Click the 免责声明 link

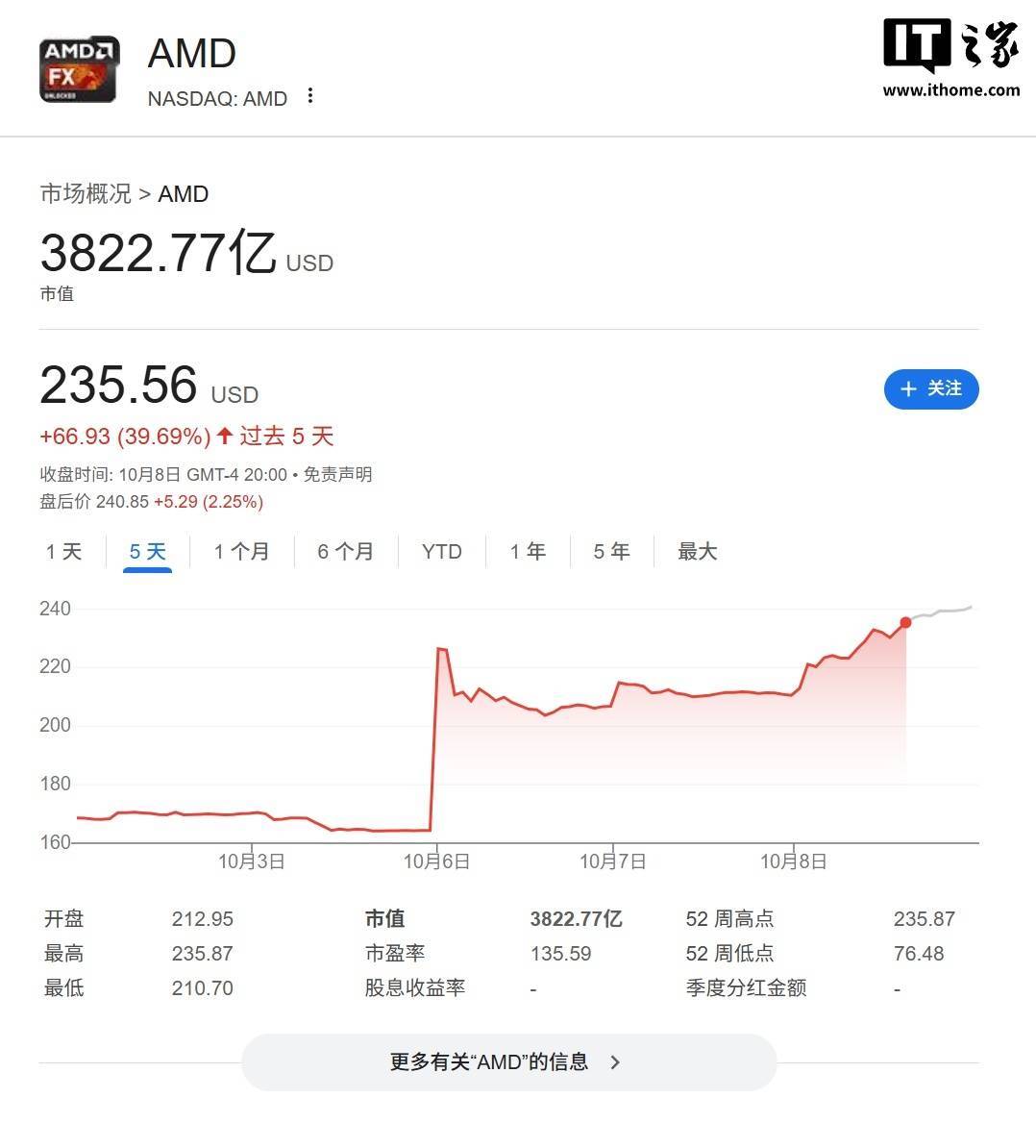[x=341, y=474]
